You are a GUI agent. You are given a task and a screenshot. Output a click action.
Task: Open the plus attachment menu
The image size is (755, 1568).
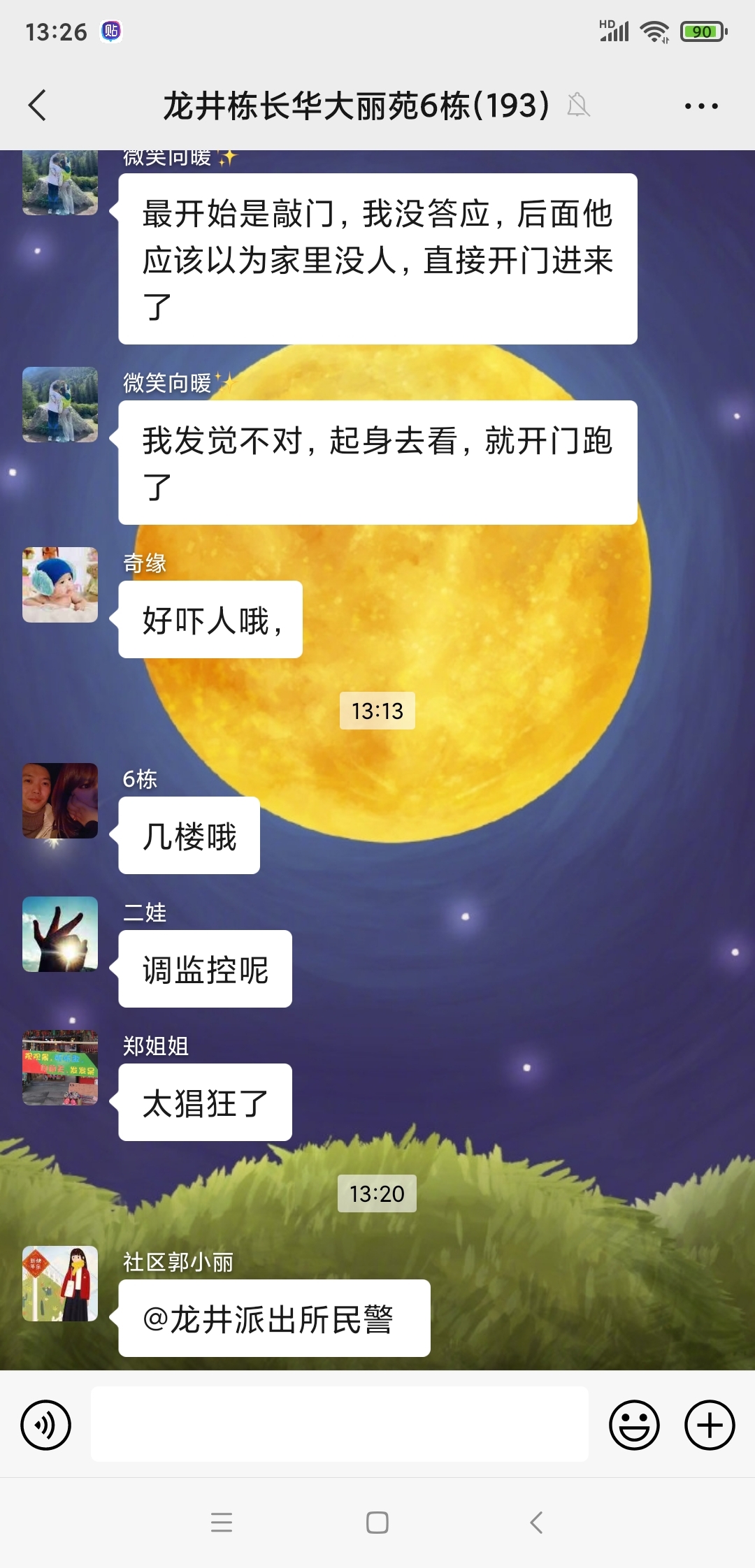coord(709,1425)
